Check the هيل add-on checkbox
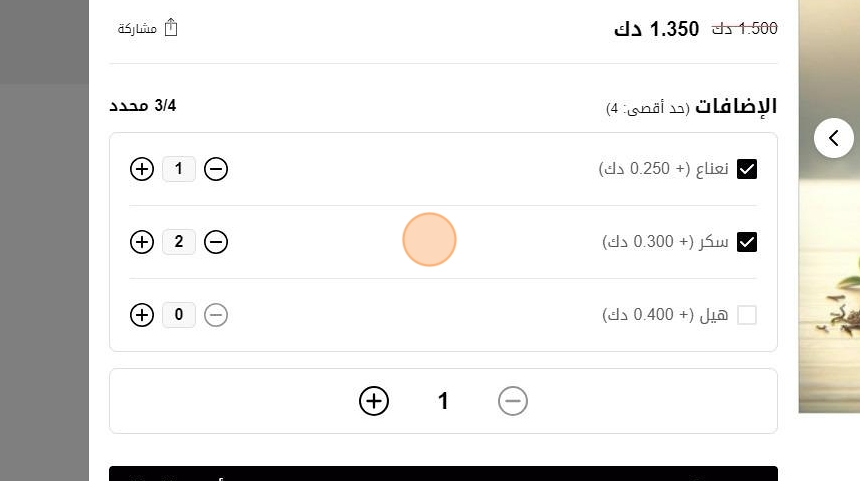This screenshot has width=860, height=481. pyautogui.click(x=747, y=315)
